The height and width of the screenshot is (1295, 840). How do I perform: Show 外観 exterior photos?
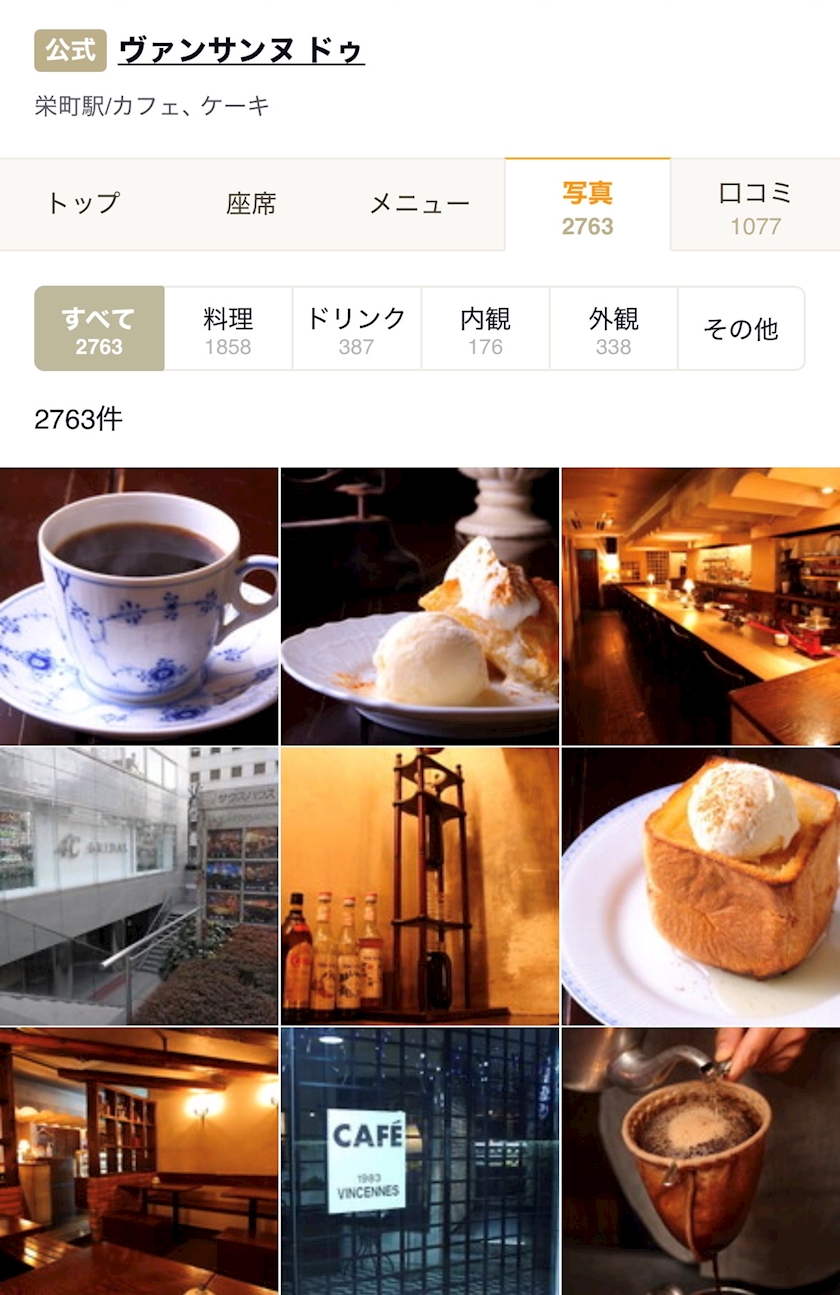tap(613, 329)
